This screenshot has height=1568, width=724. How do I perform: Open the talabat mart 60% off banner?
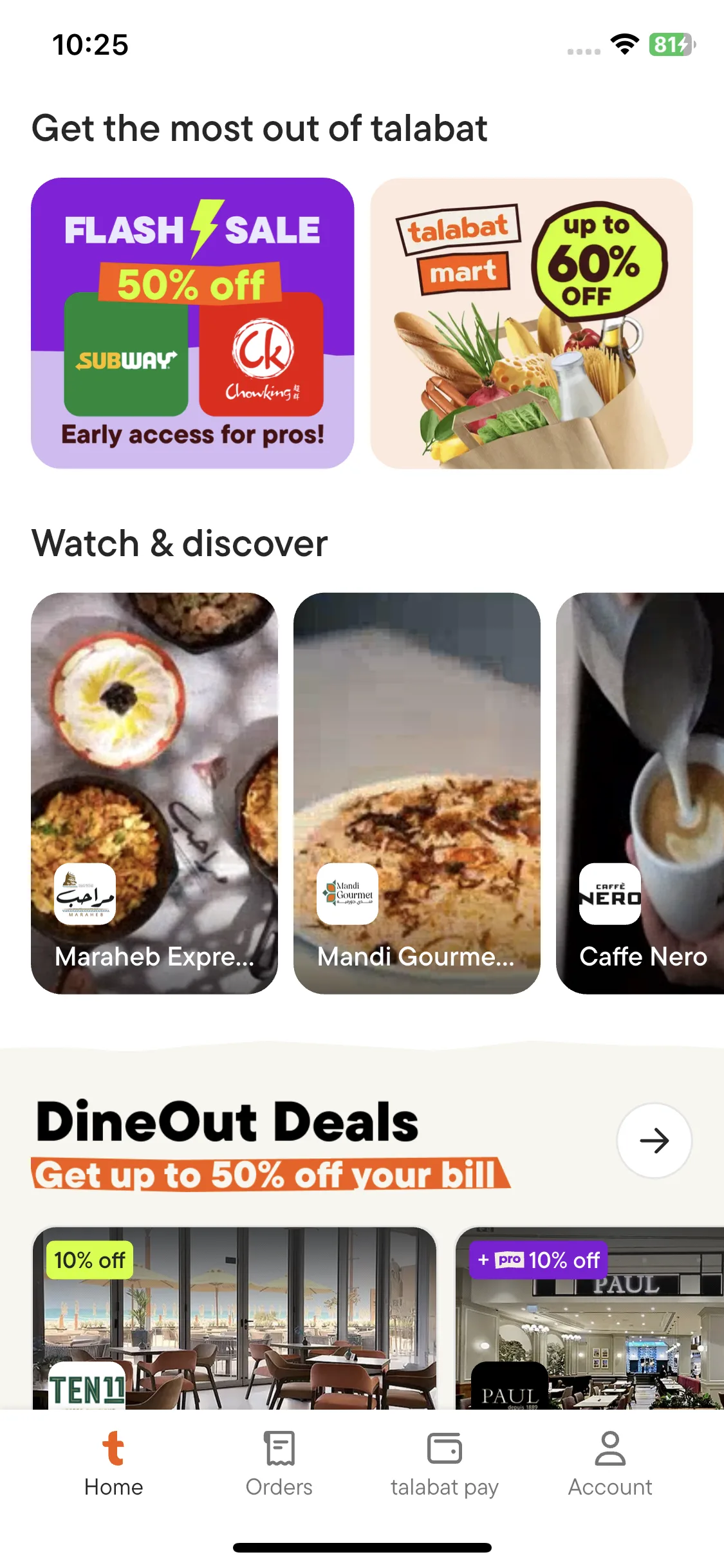[531, 322]
